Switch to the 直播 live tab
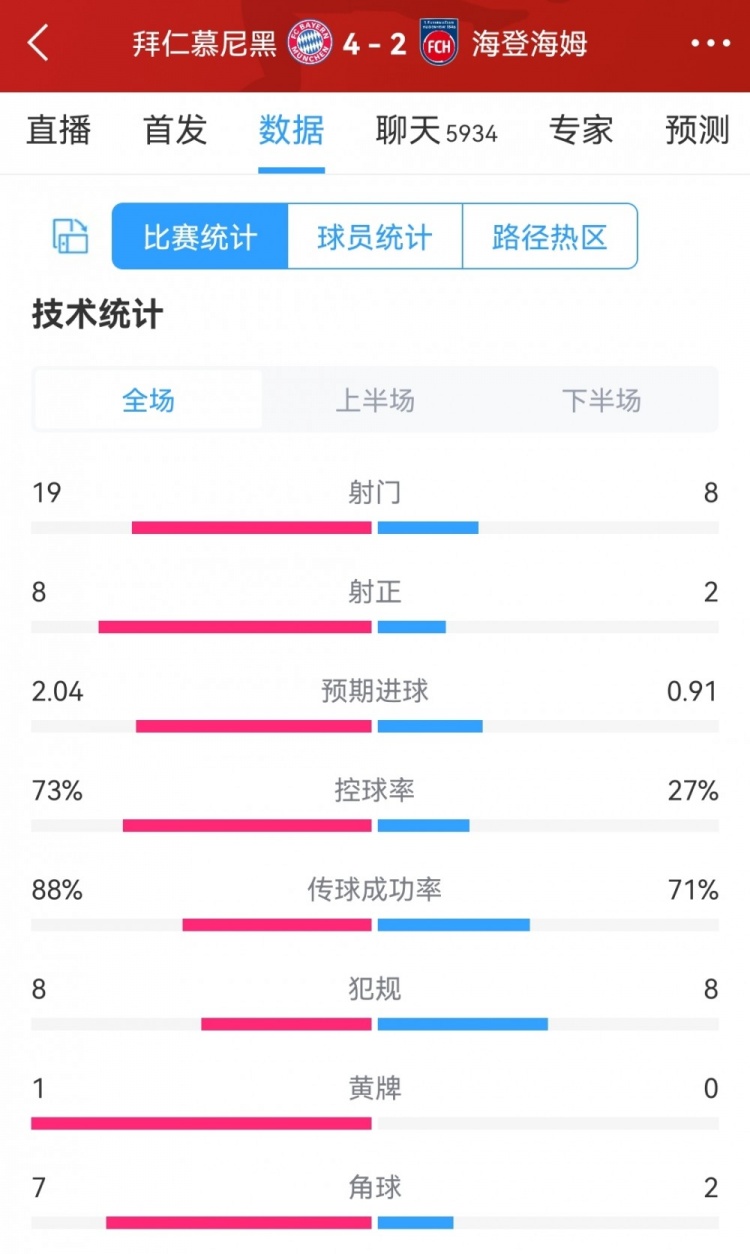The width and height of the screenshot is (750, 1254). [x=59, y=131]
